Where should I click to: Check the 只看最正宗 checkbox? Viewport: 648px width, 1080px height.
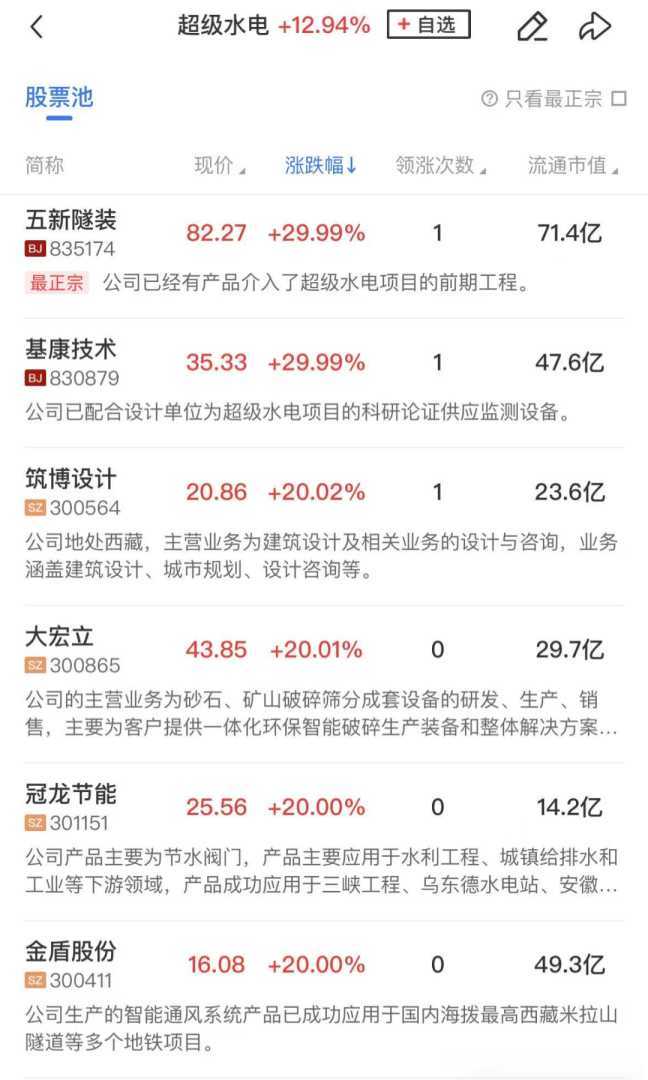point(619,98)
